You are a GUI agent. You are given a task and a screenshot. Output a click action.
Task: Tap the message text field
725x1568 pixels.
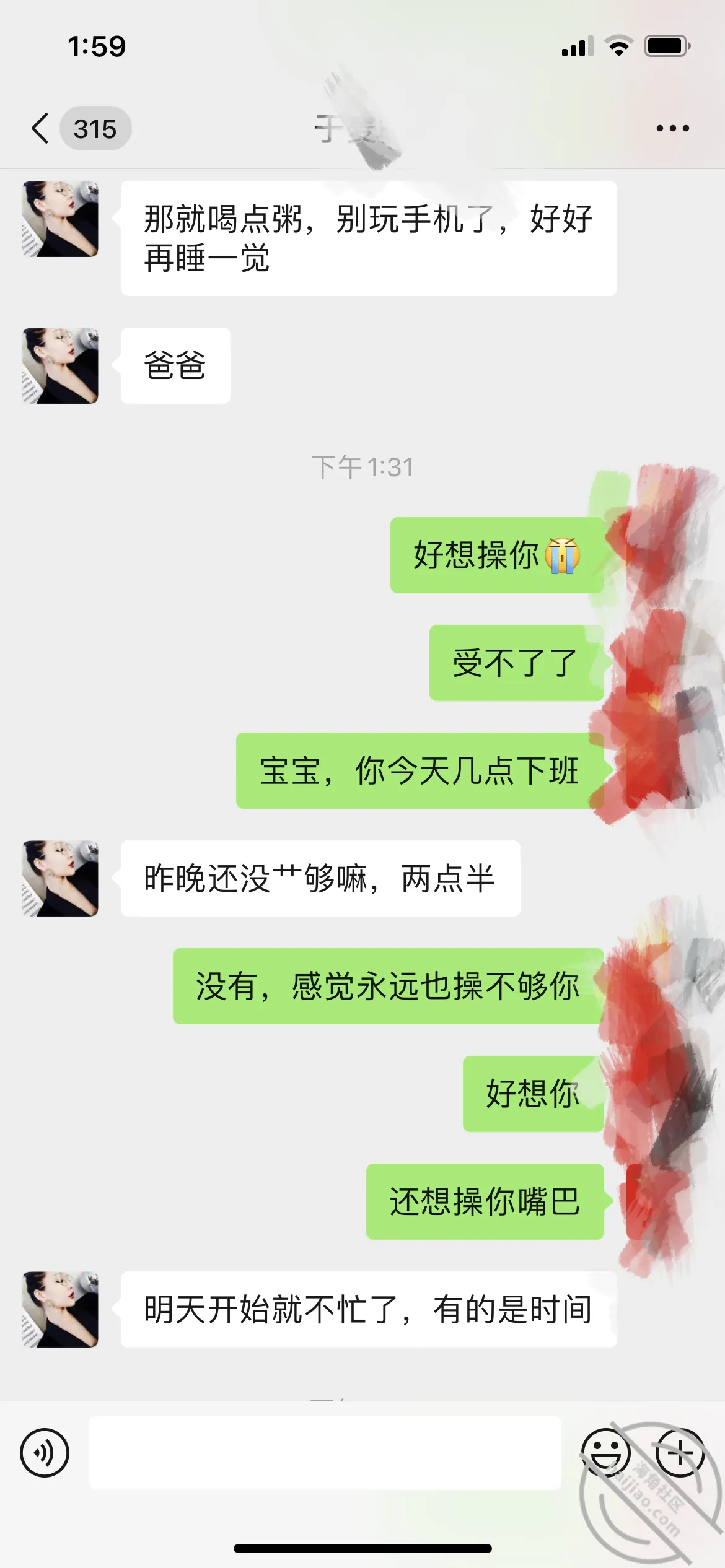(325, 1453)
